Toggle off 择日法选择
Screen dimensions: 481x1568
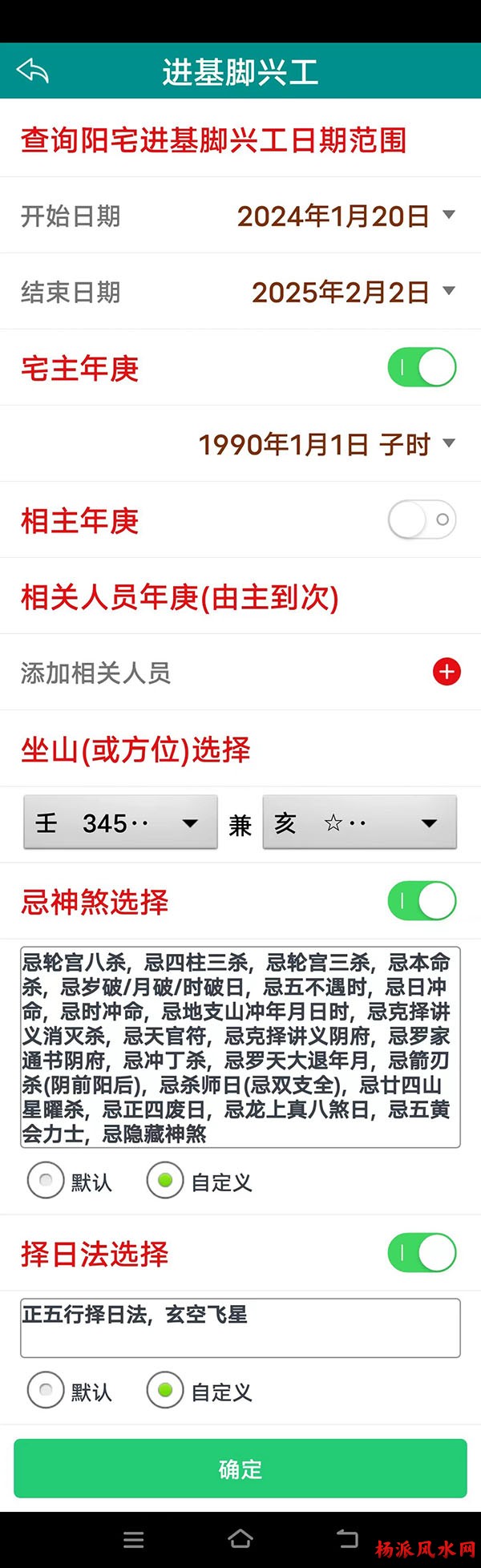click(422, 1253)
